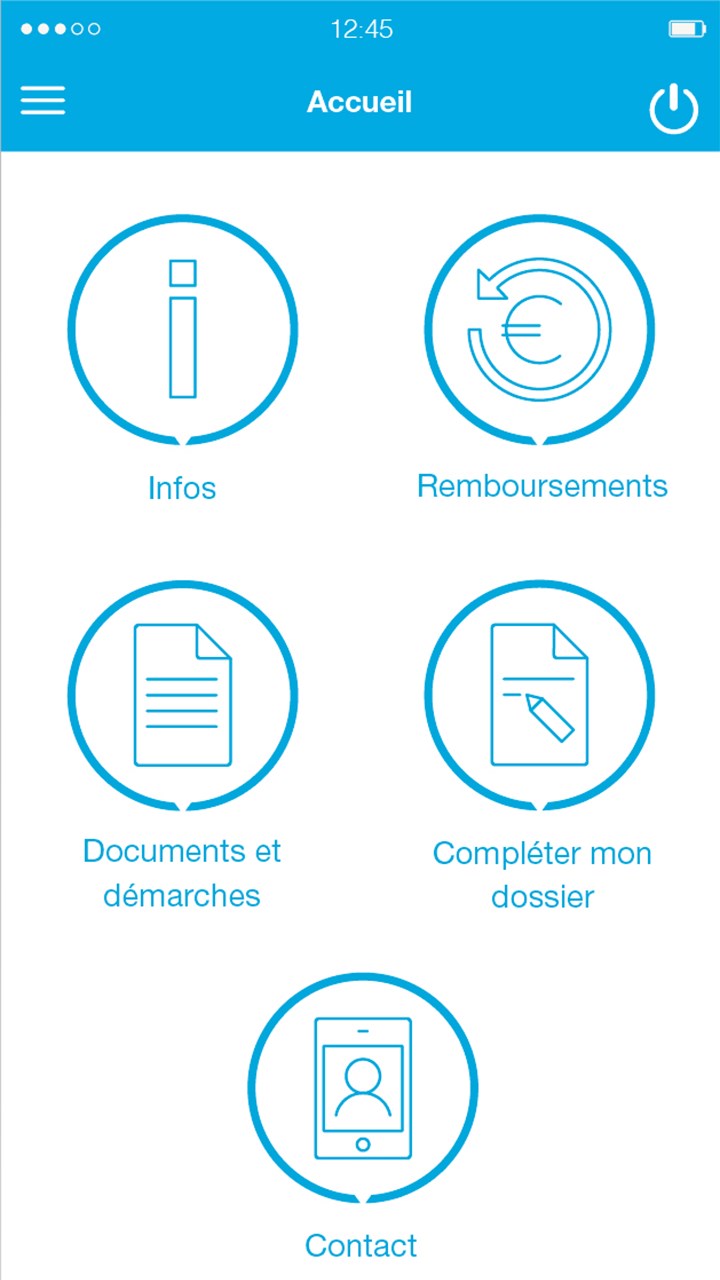
Task: Go to Contact
Action: pos(362,1087)
